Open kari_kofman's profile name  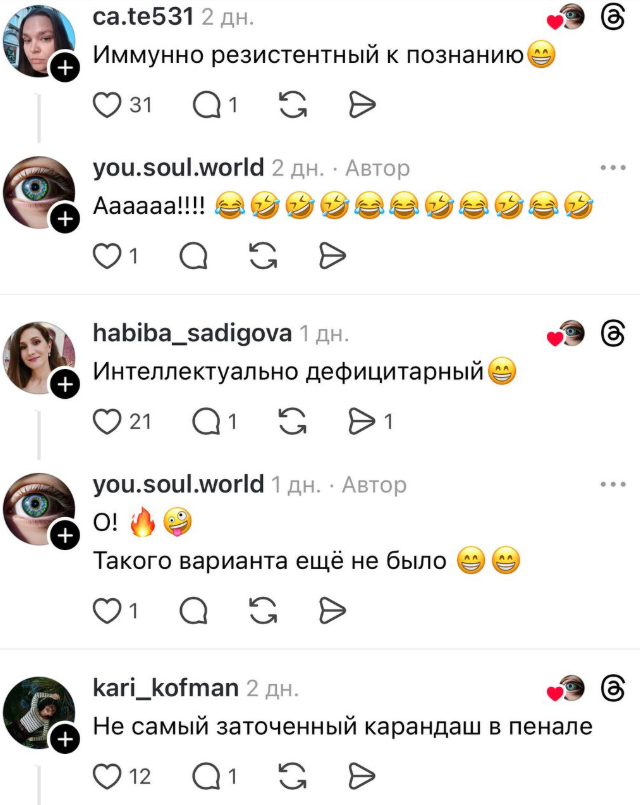click(165, 688)
